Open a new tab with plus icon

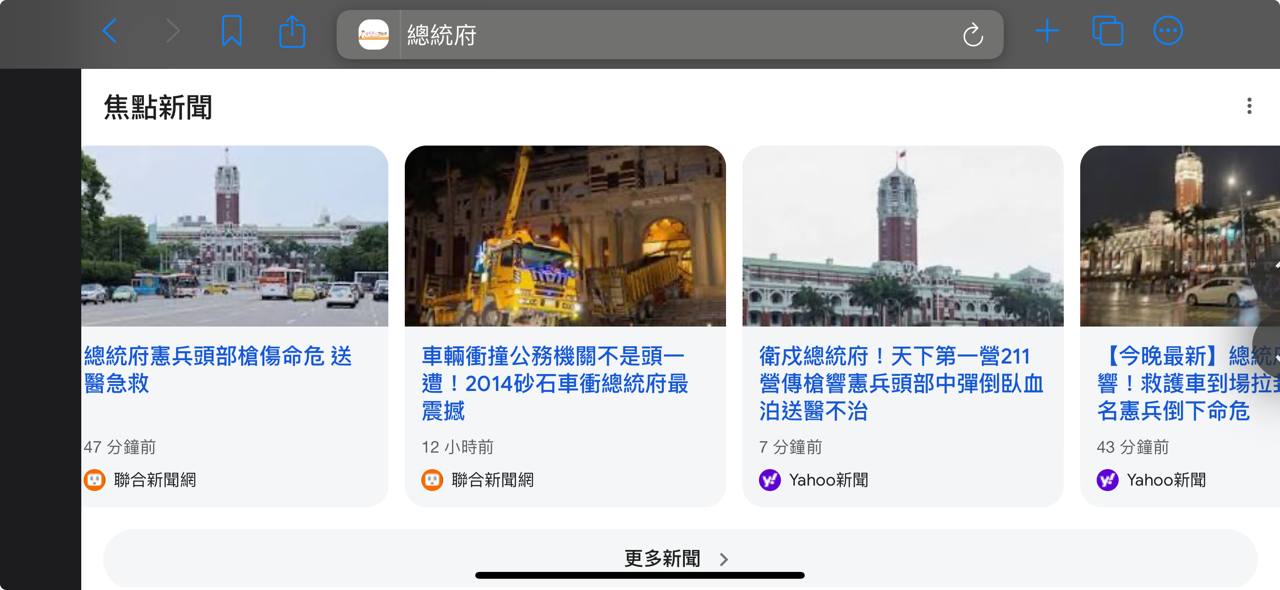coord(1047,32)
